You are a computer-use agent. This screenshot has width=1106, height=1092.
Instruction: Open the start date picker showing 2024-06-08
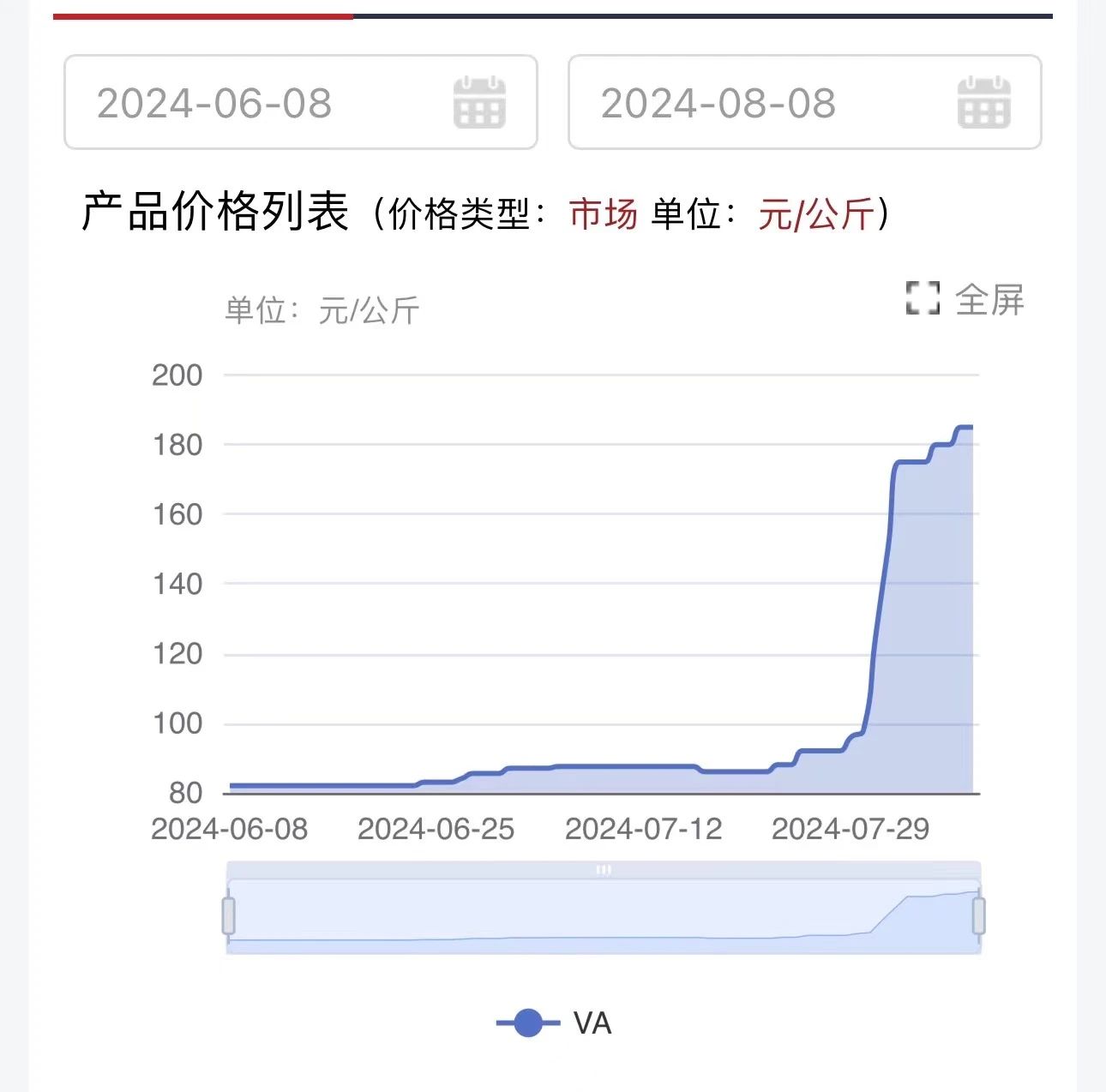point(300,103)
